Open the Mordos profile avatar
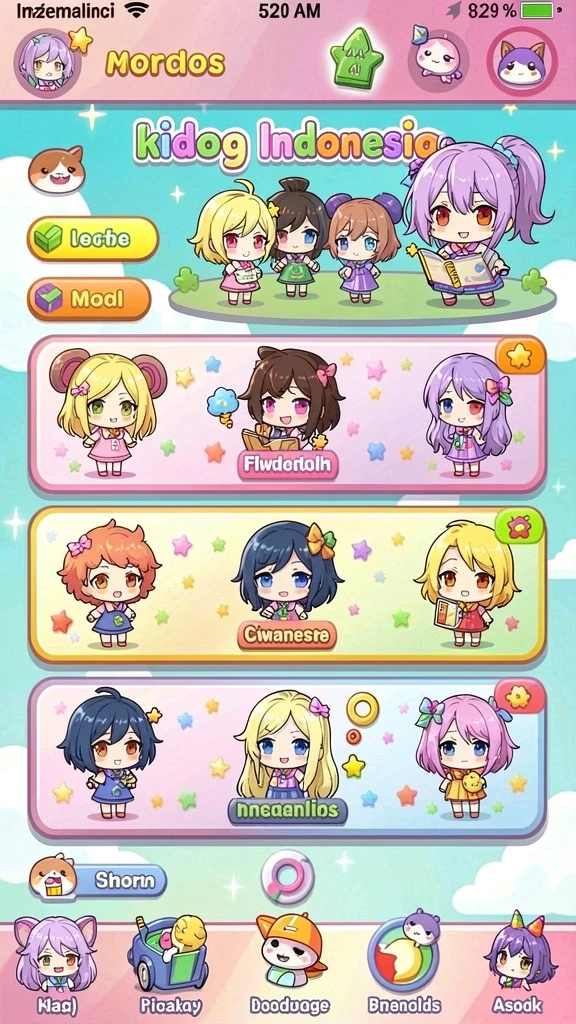This screenshot has height=1024, width=576. tap(48, 62)
